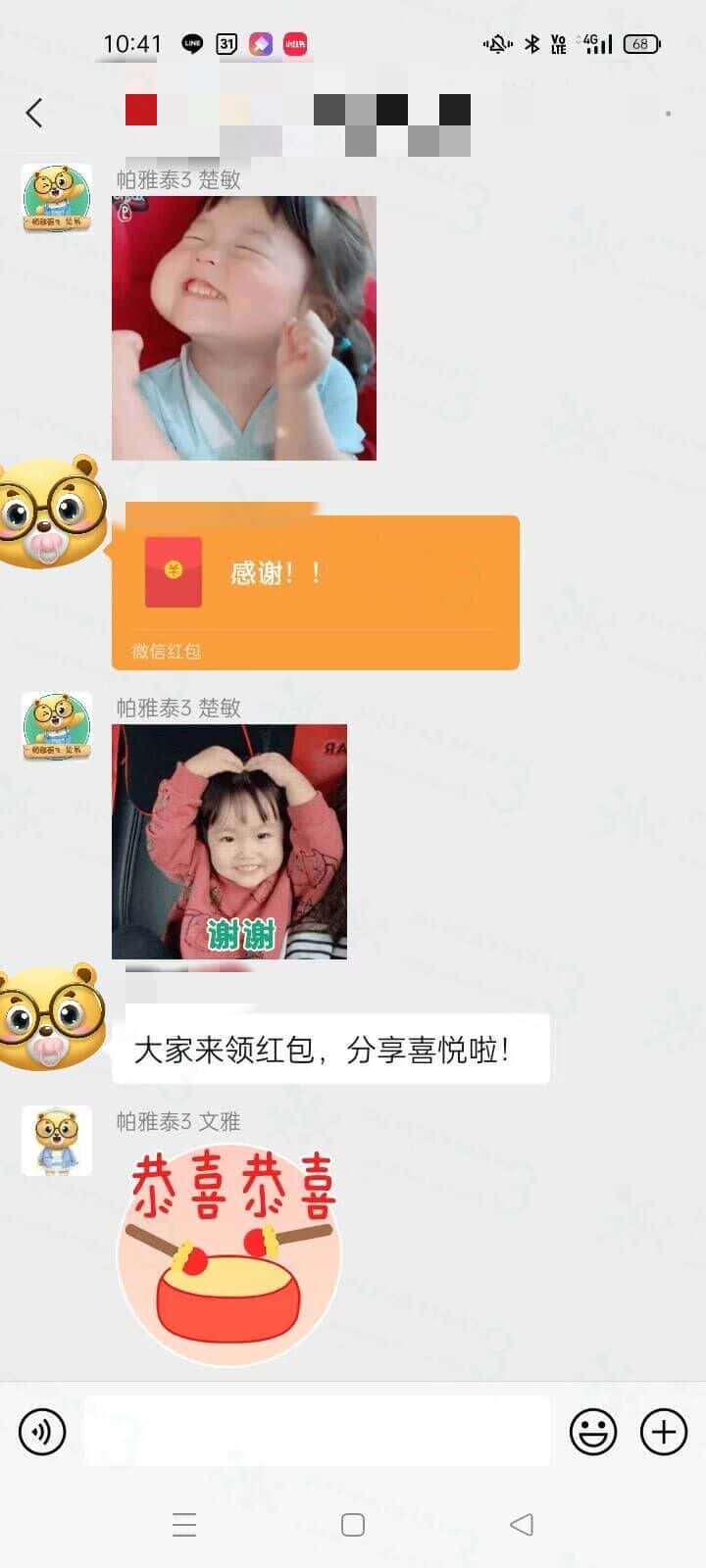The height and width of the screenshot is (1568, 706).
Task: View the squinting baby sticker from 楚敏
Action: point(243,327)
